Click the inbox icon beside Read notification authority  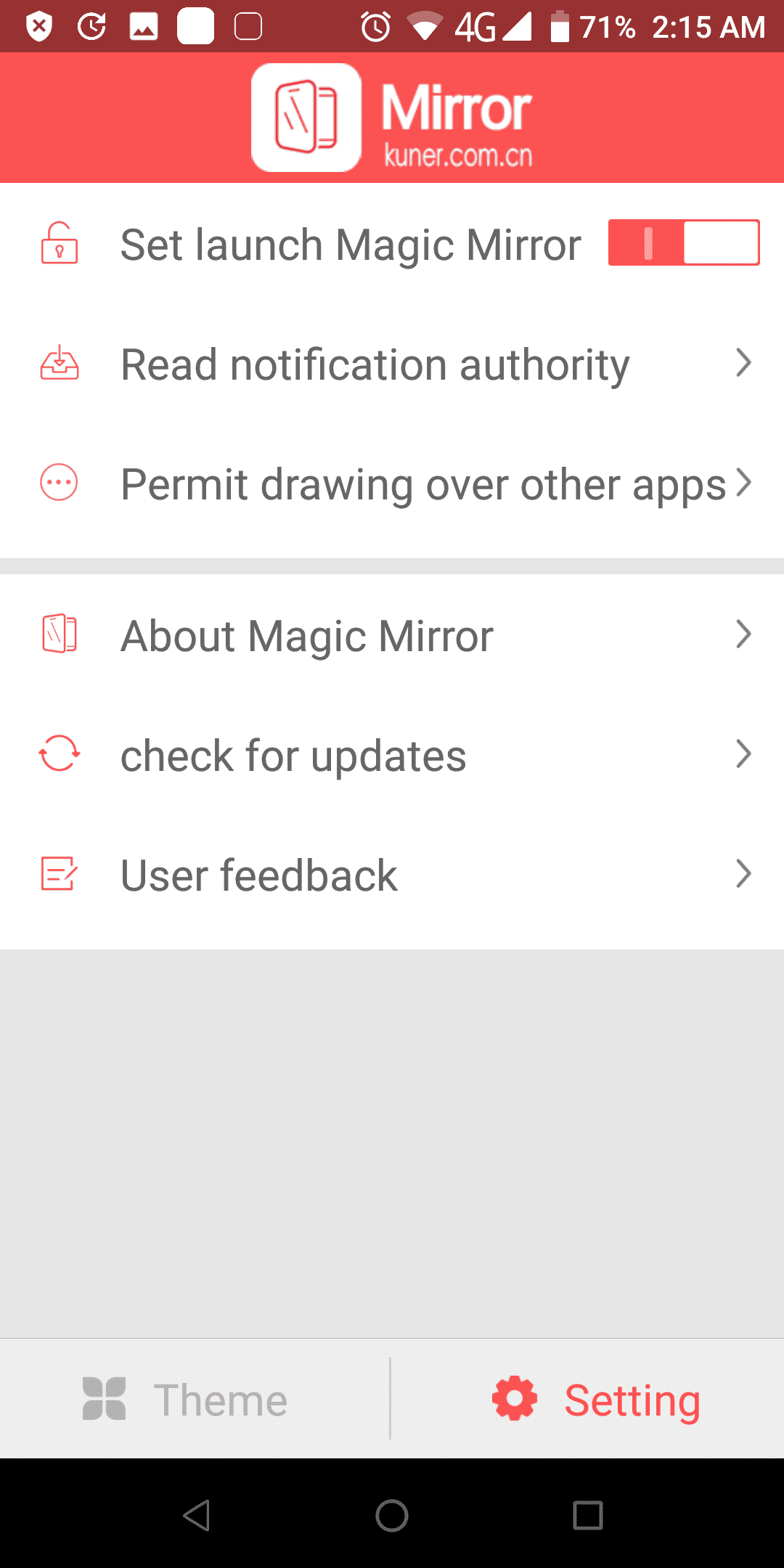[59, 364]
